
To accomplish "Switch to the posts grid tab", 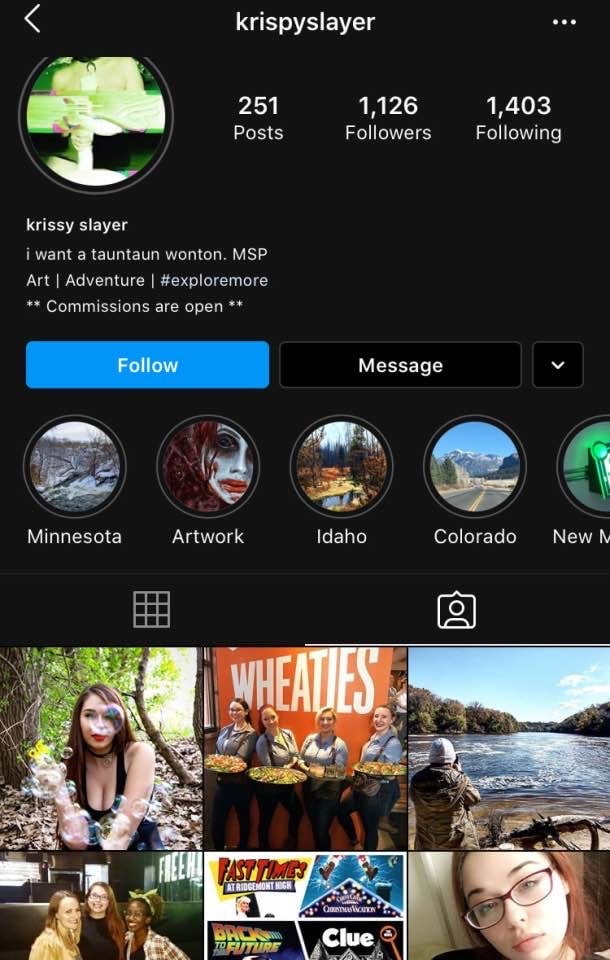I will 152,609.
